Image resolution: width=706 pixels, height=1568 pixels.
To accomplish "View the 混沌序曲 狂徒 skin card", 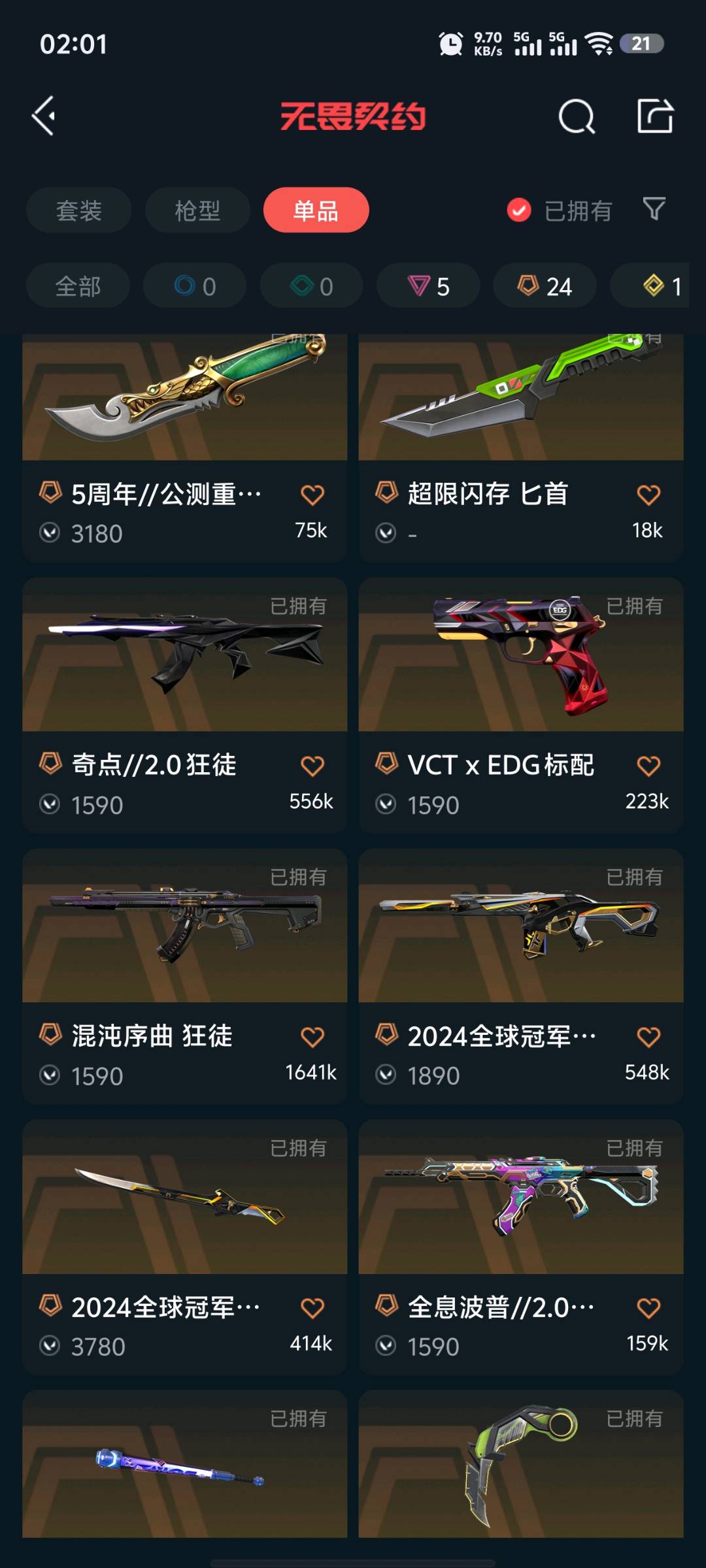I will [184, 975].
